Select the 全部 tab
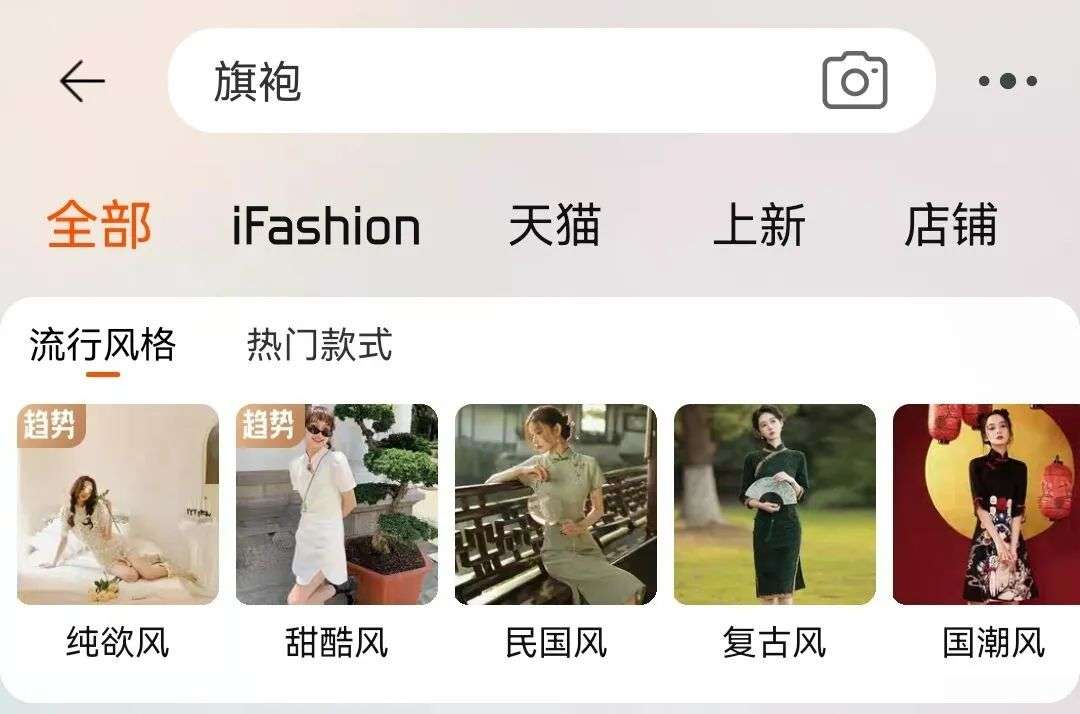Screen dimensions: 1080x714 [x=99, y=225]
